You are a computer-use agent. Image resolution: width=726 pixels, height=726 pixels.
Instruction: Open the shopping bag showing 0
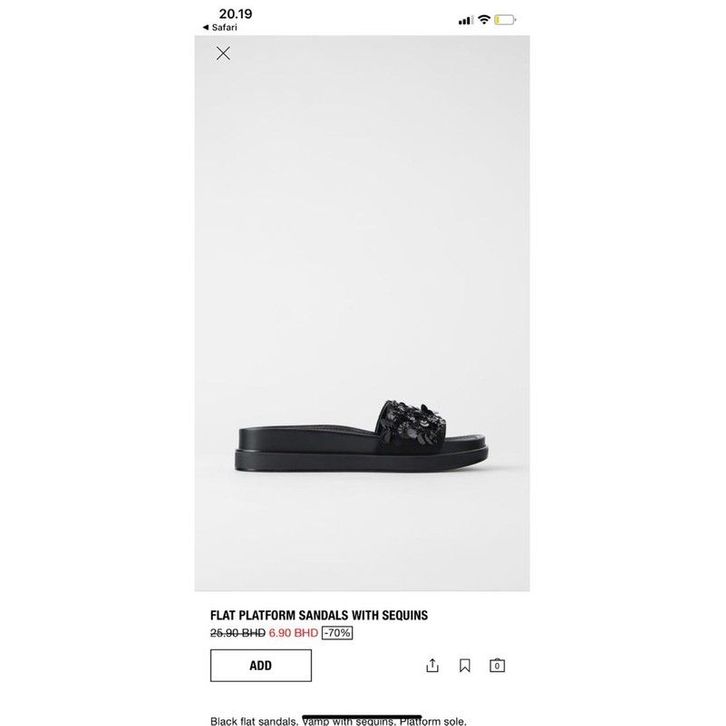tap(496, 665)
